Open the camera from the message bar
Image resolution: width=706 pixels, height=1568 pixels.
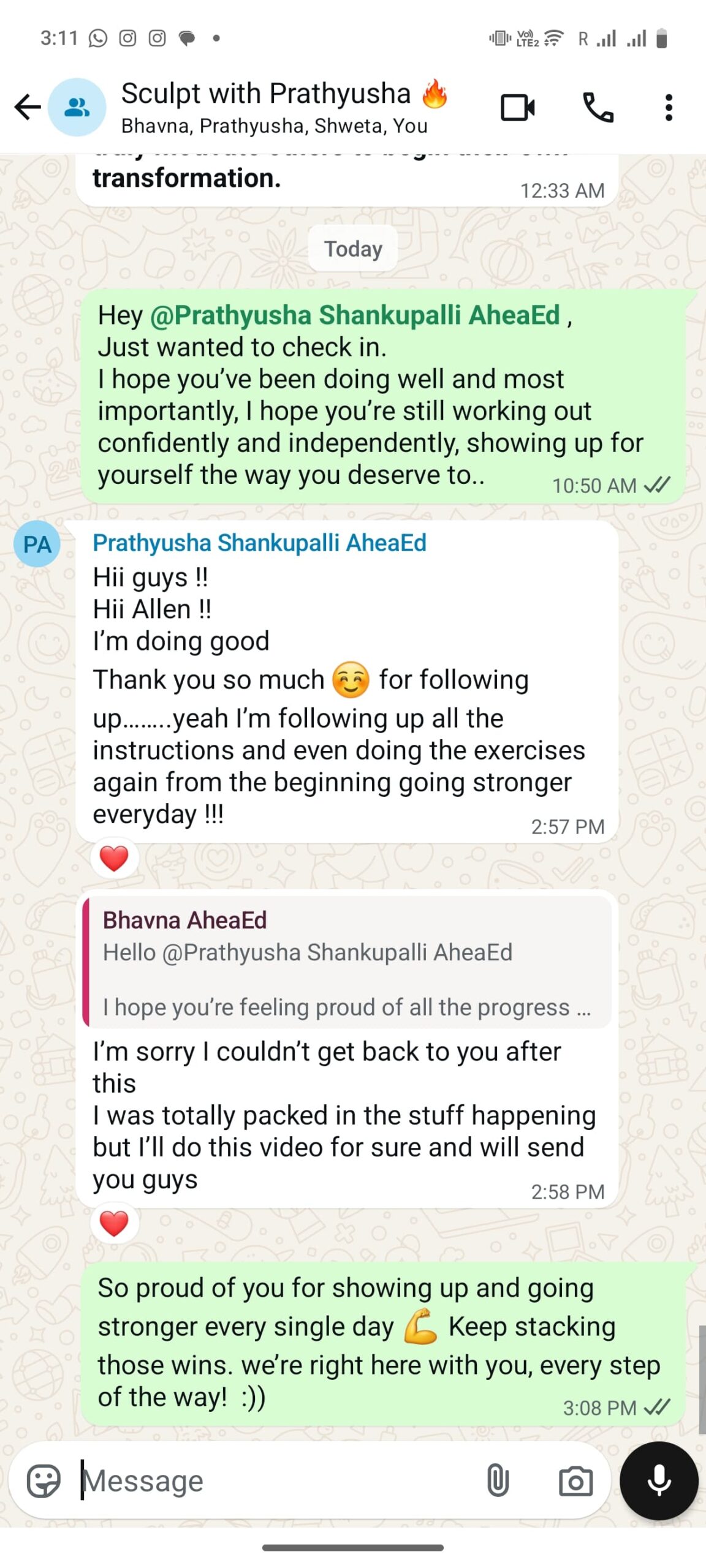575,1481
